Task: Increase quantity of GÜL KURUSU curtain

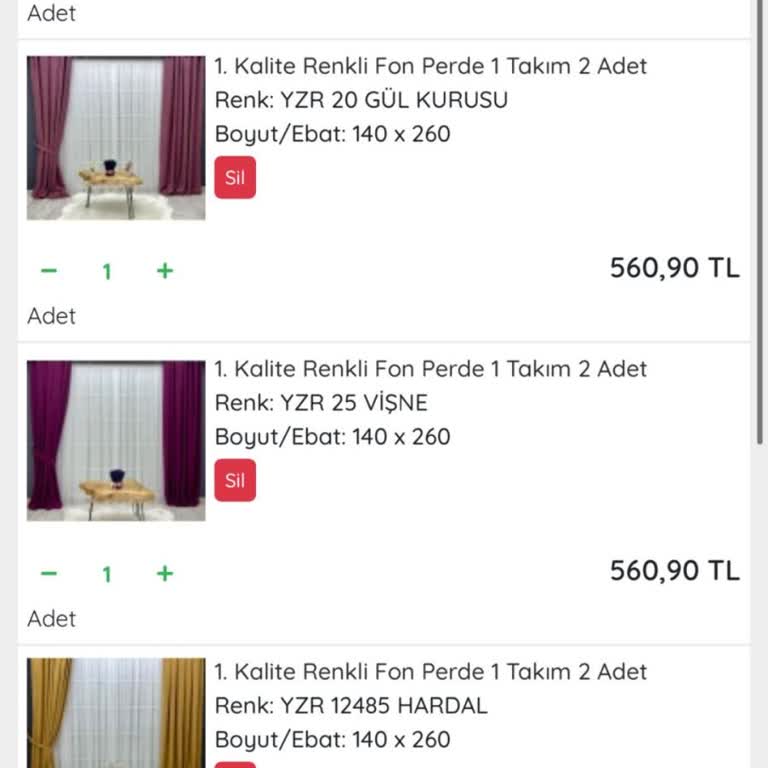Action: pyautogui.click(x=165, y=271)
